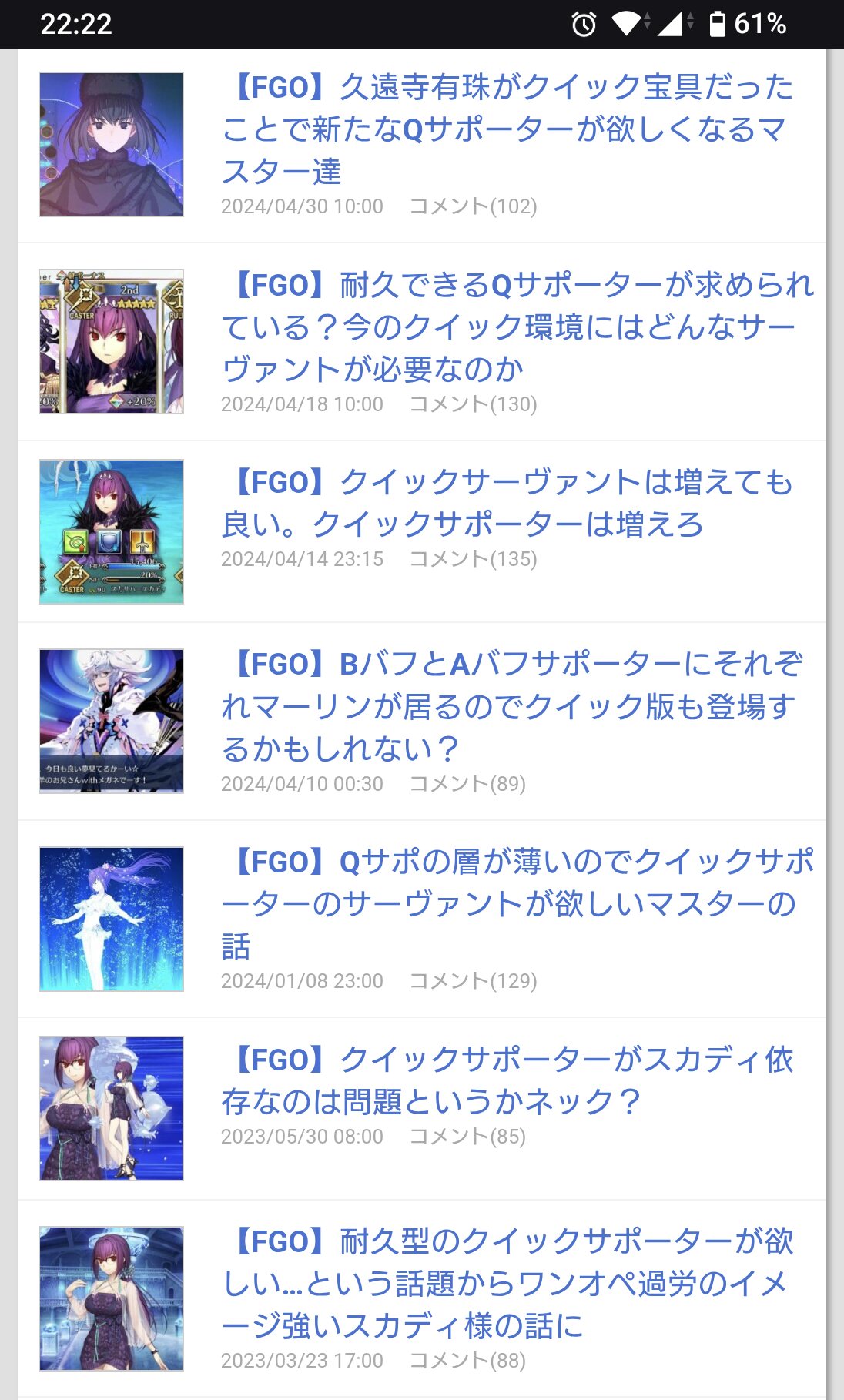Open the article 耐久型のクイックサポーターが欲しい
This screenshot has width=844, height=1400.
pos(507,1283)
